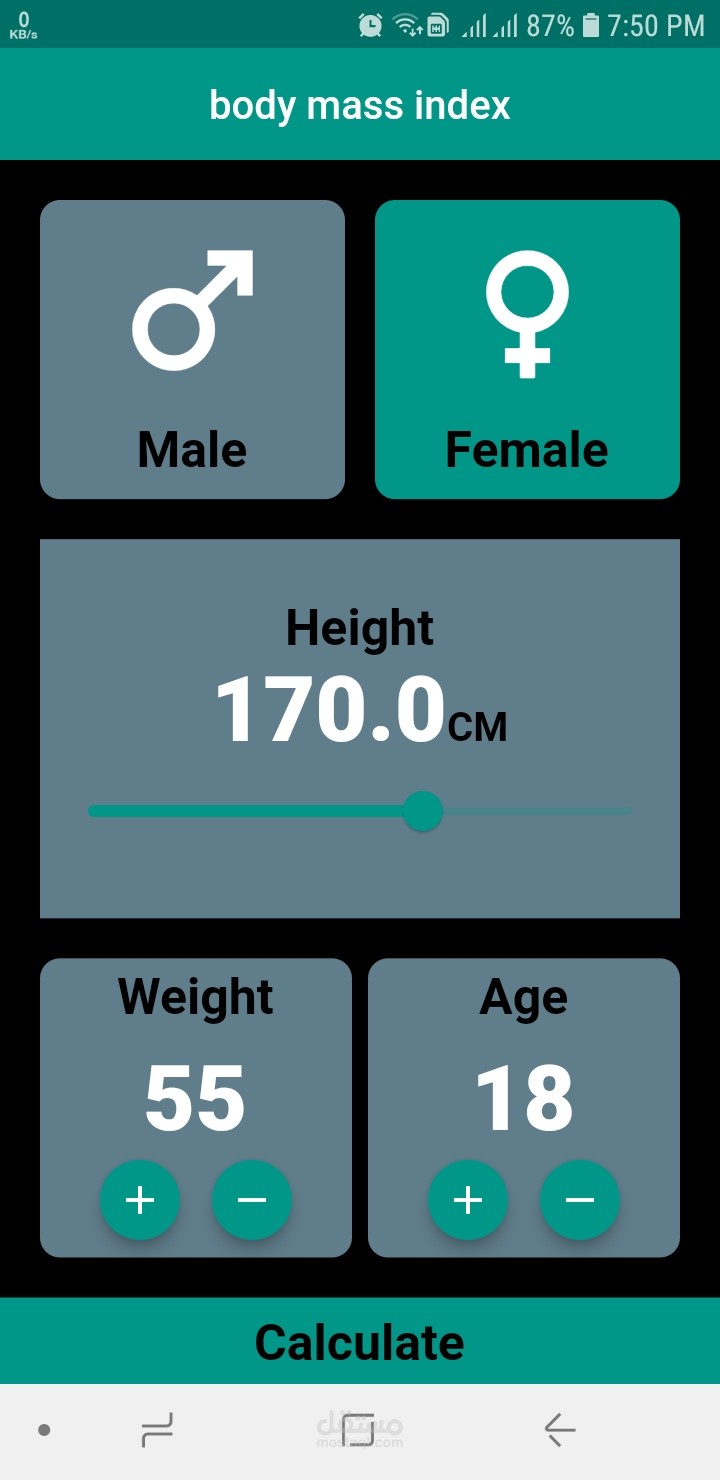
Task: Select the Female gender card
Action: pyautogui.click(x=527, y=349)
